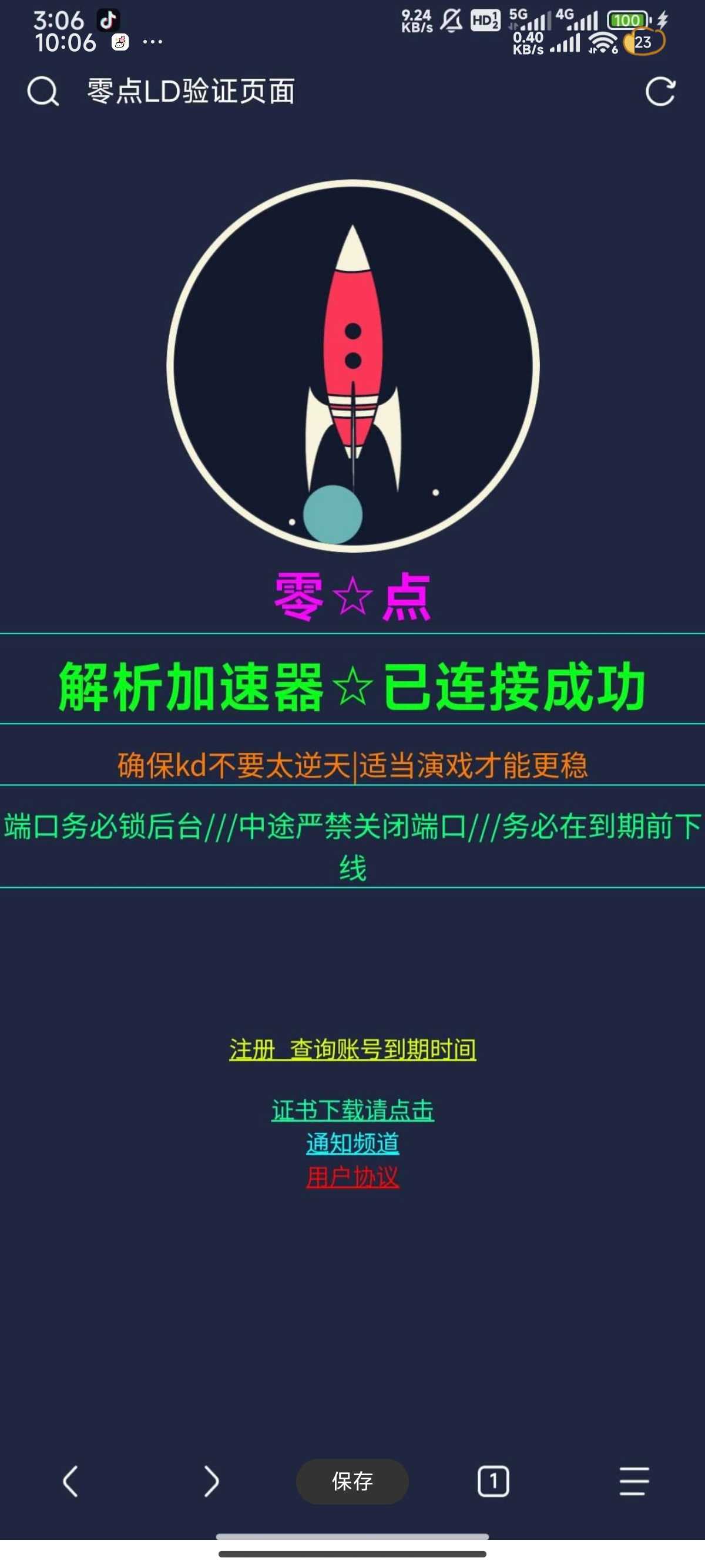This screenshot has height=1568, width=705.
Task: Reload the page with the refresh icon
Action: [660, 91]
